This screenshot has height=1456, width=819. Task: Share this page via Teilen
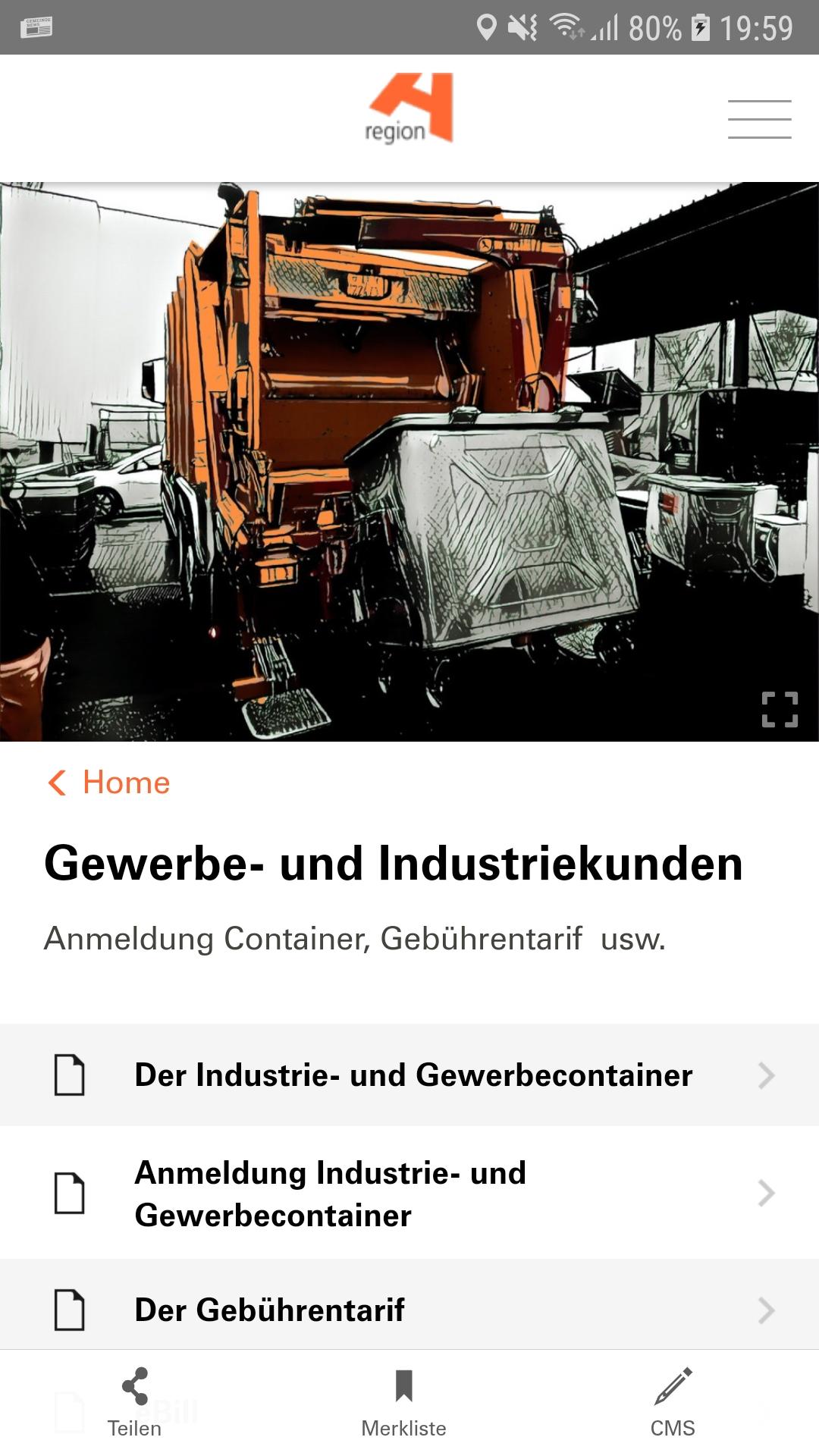pyautogui.click(x=135, y=1403)
